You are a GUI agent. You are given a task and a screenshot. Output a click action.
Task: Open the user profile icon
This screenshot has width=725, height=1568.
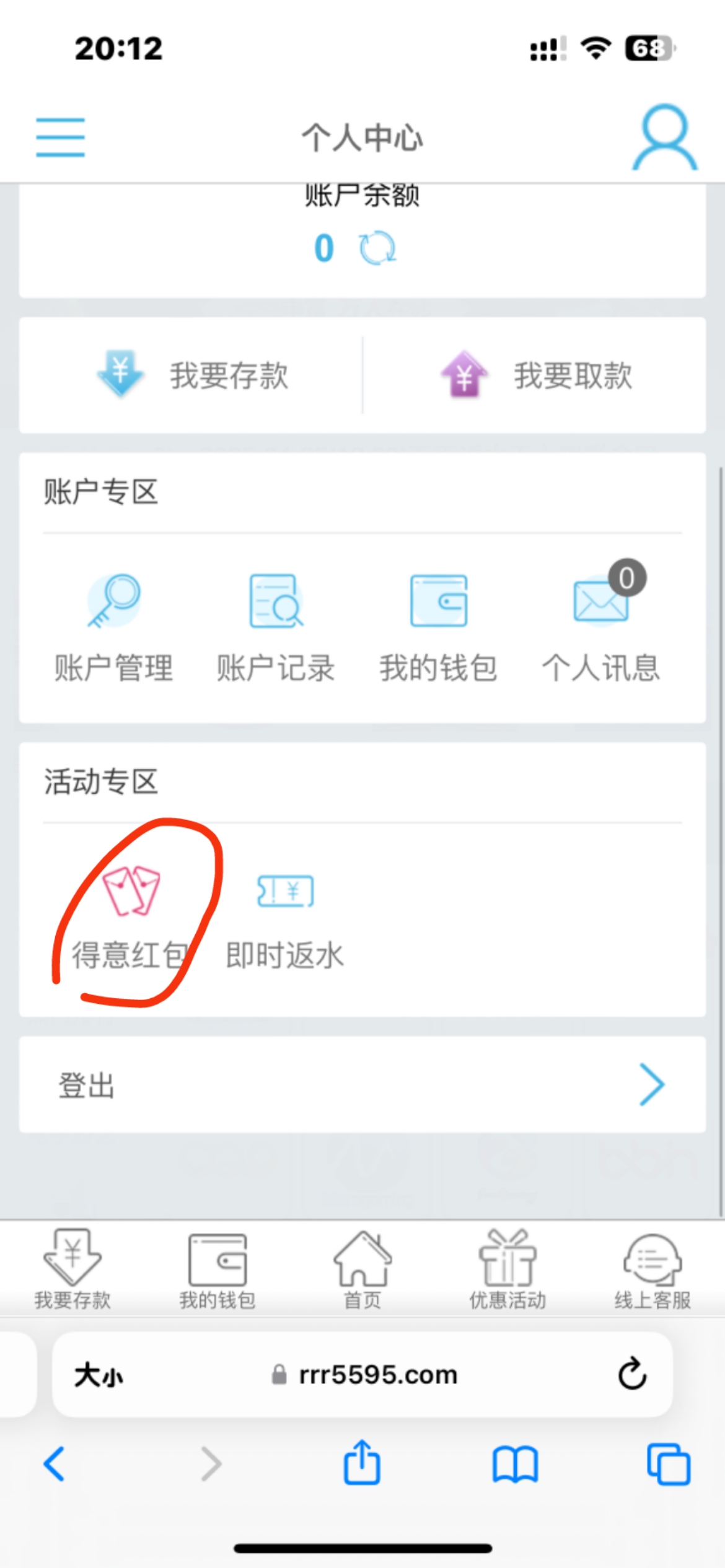664,137
